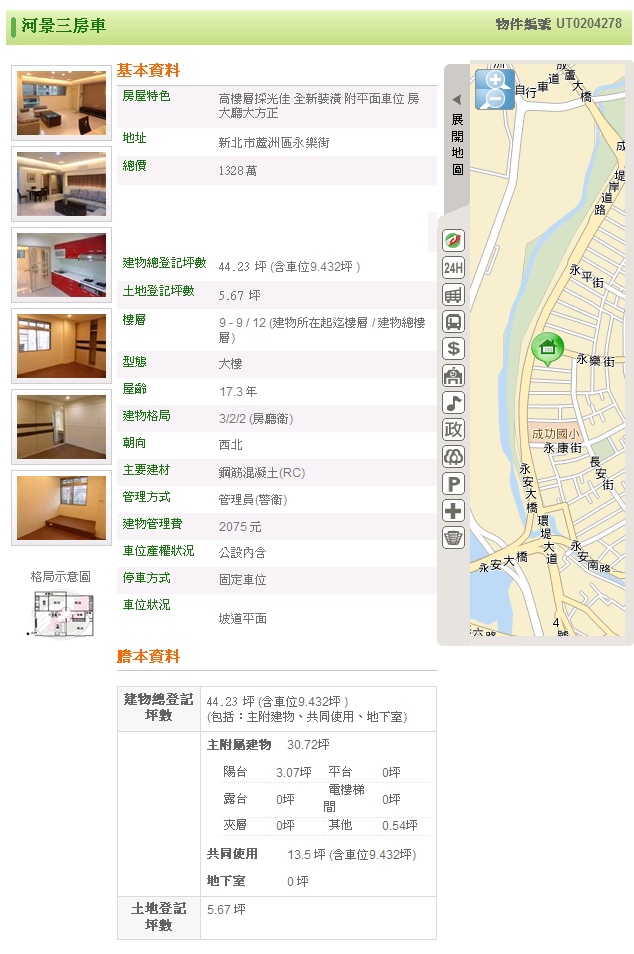Show parks with the tree icon
This screenshot has width=634, height=954.
click(453, 457)
